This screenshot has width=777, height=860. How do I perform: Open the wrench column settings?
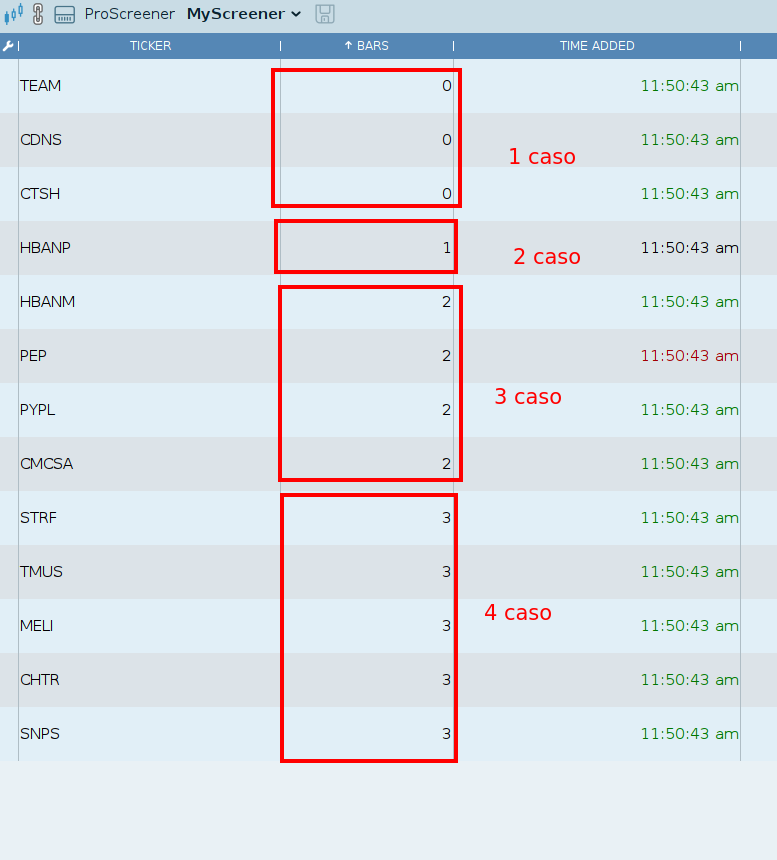coord(8,46)
